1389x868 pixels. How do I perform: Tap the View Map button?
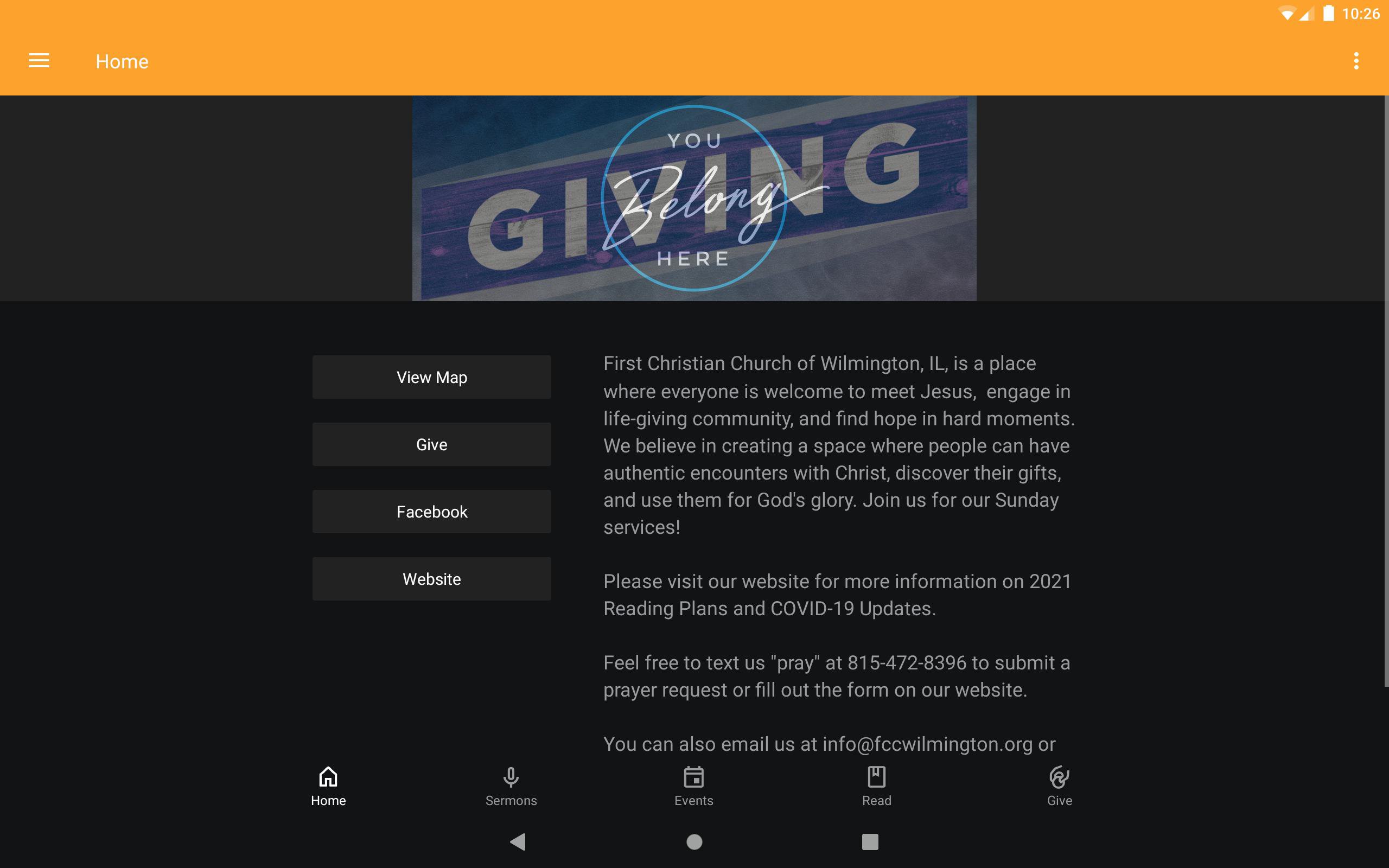point(432,377)
